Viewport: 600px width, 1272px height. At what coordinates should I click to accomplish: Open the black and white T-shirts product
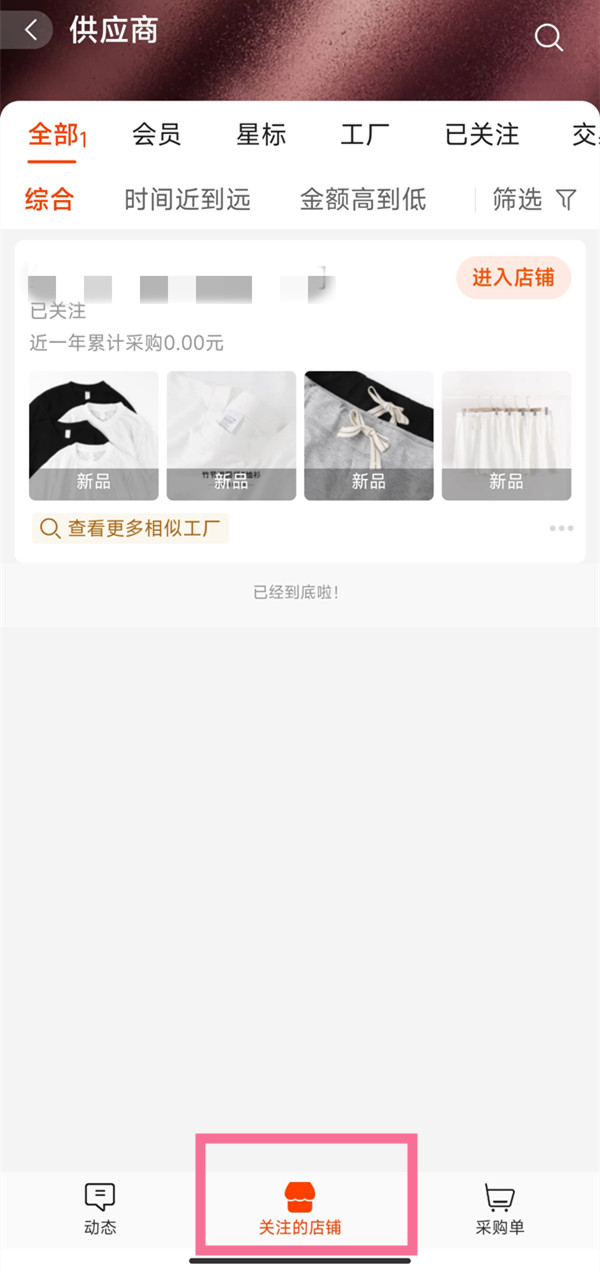tap(94, 435)
